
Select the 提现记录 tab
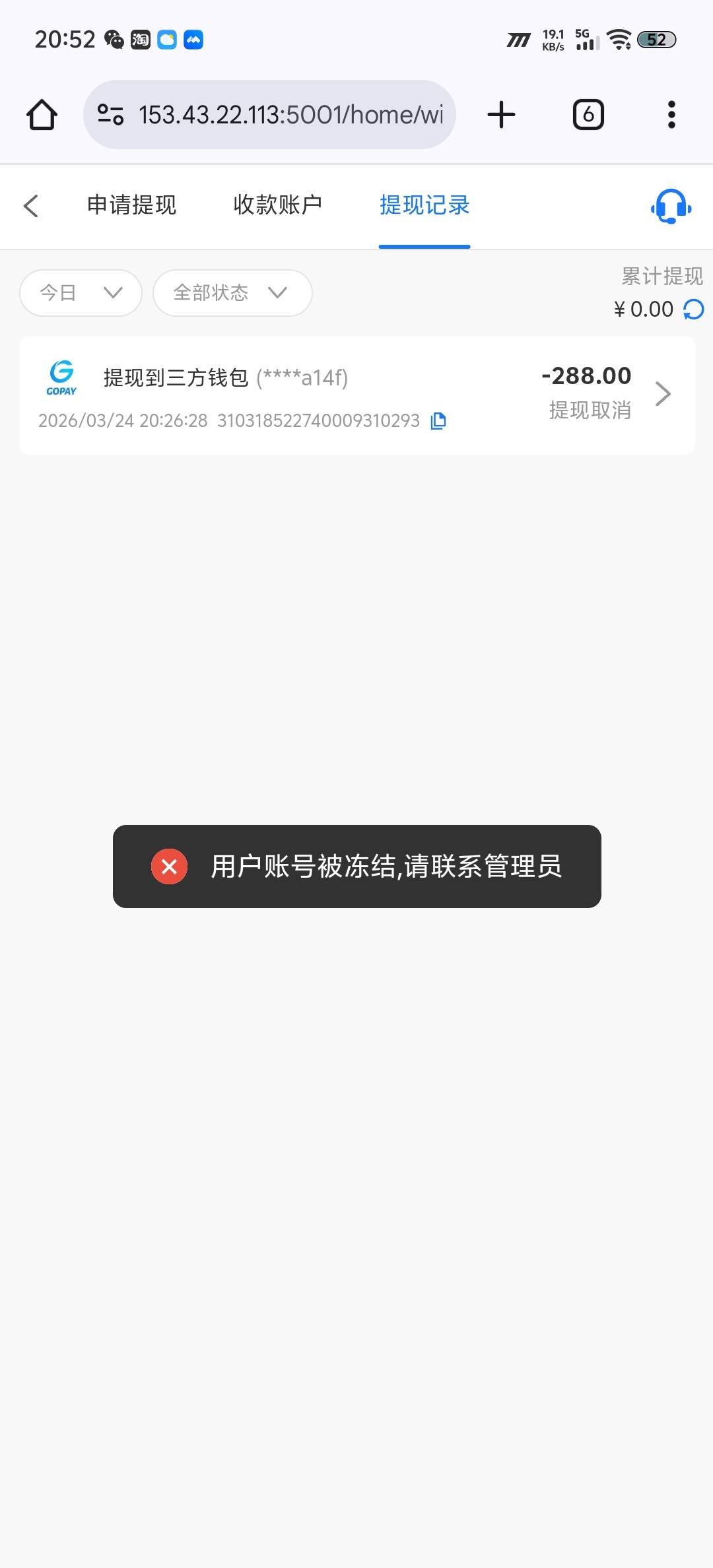click(424, 205)
